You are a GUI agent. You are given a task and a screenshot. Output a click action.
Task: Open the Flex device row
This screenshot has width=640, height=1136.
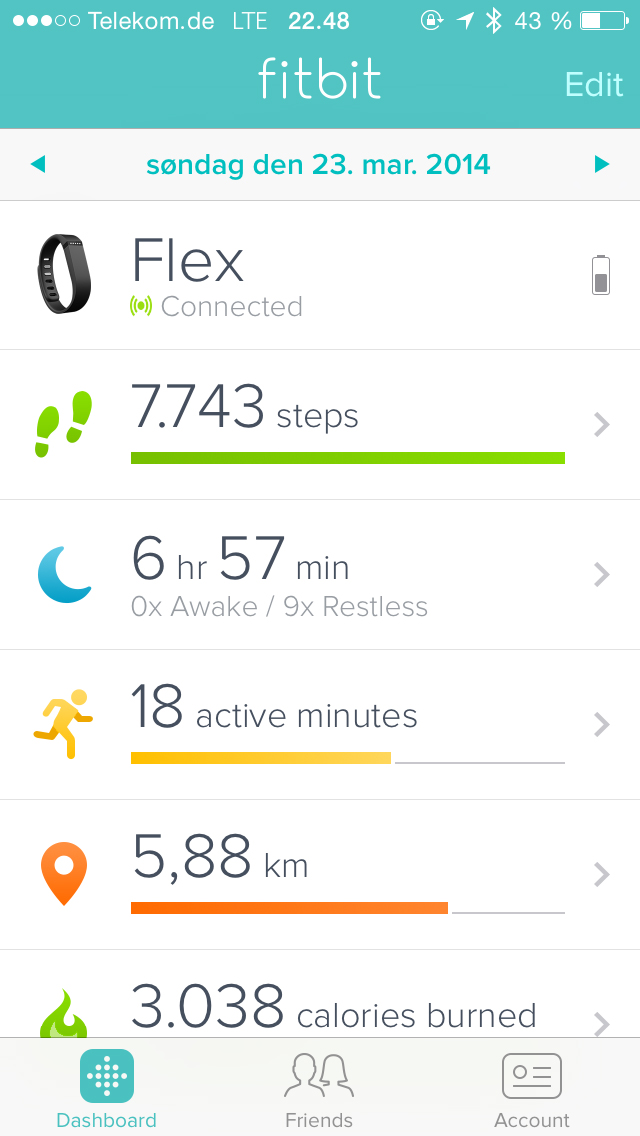[320, 275]
